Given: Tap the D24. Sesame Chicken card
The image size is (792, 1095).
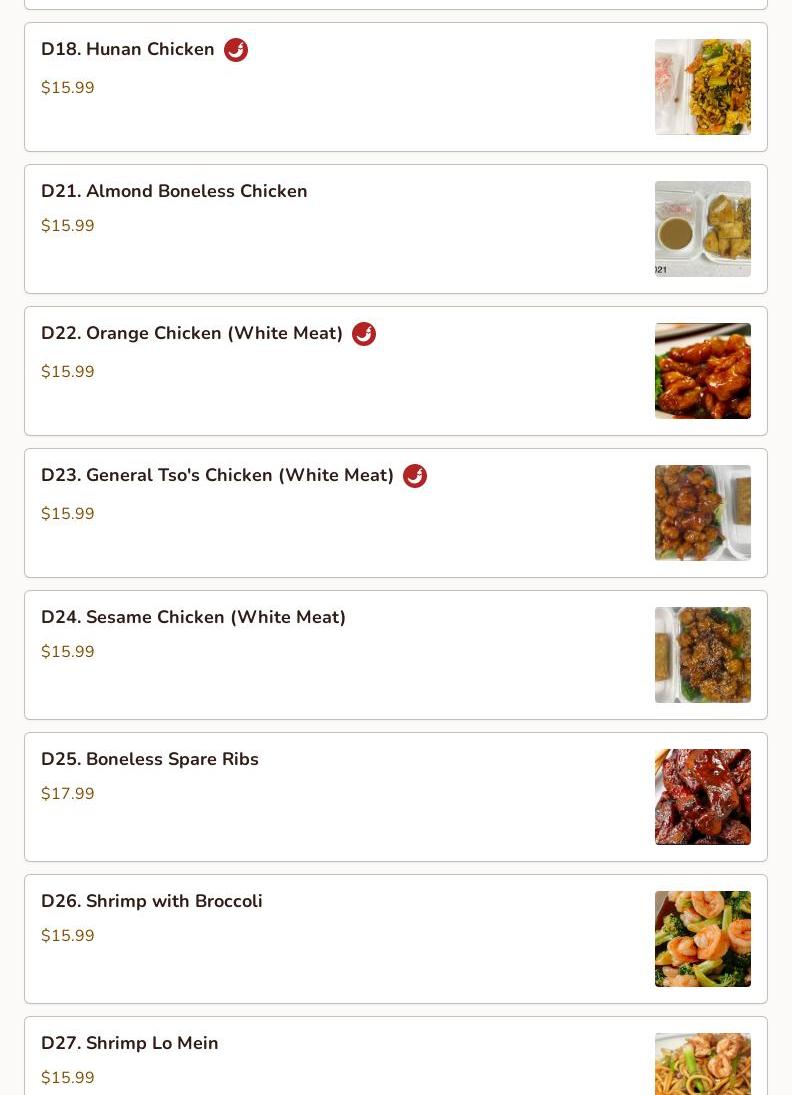Looking at the screenshot, I should coord(193,618).
